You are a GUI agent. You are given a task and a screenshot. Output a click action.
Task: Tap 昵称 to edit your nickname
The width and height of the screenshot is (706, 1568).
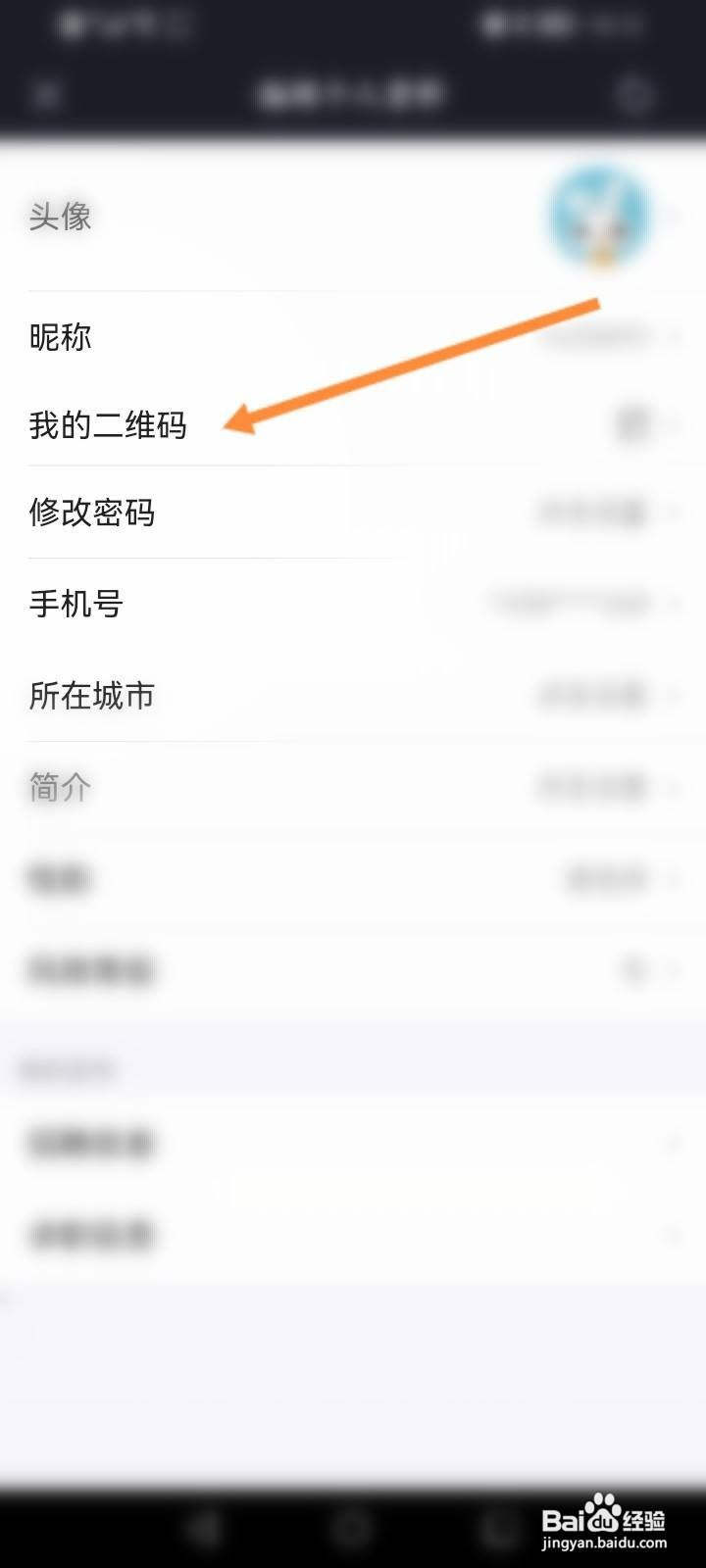(x=61, y=338)
